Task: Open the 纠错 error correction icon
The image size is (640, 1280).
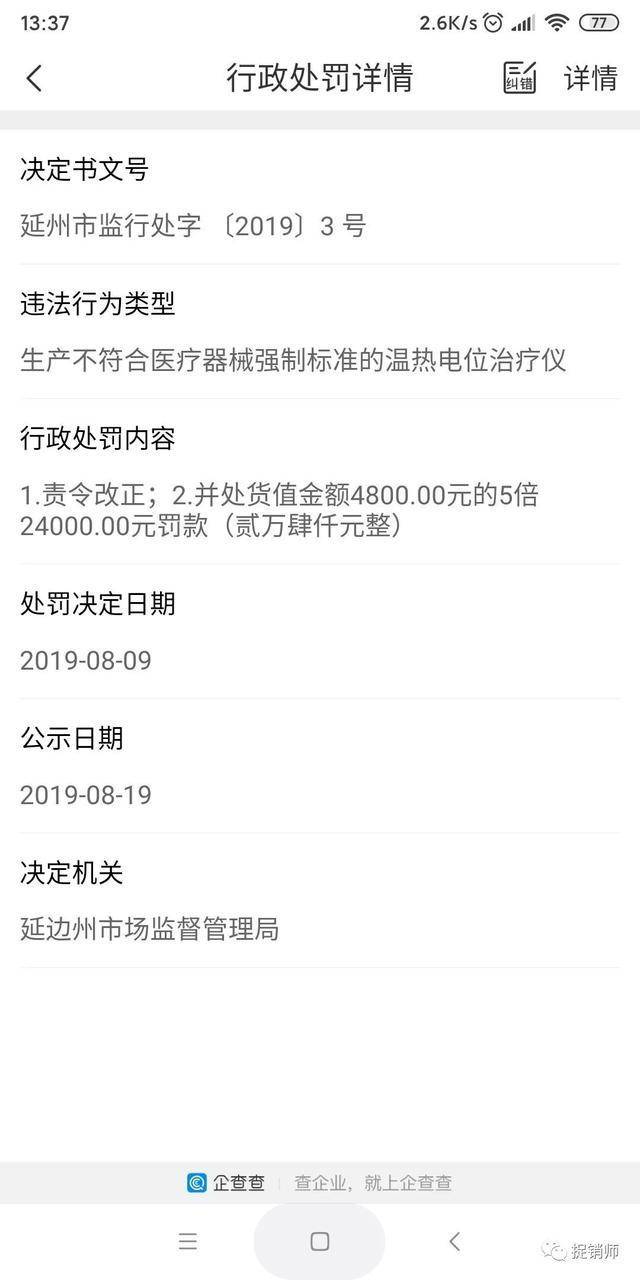Action: [519, 78]
